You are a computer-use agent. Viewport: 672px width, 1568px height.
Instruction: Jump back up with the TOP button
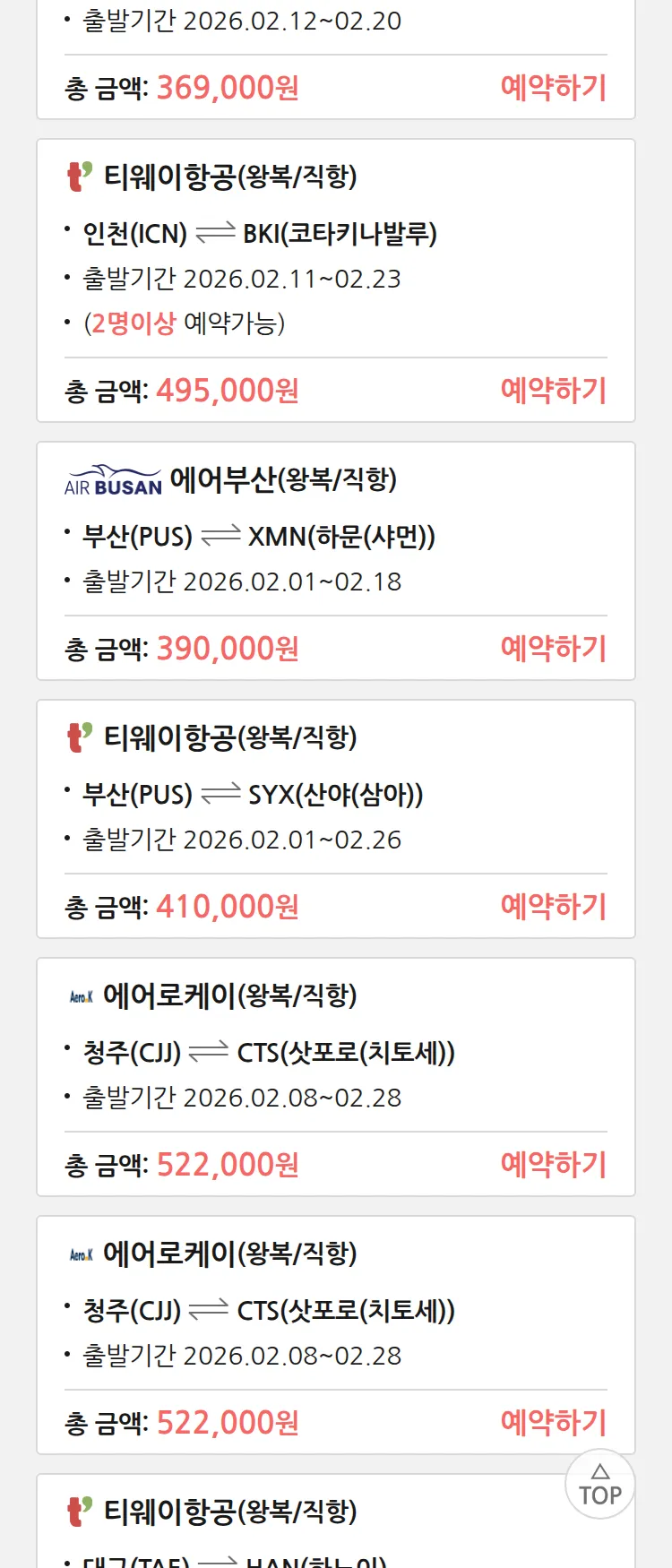pyautogui.click(x=599, y=1485)
